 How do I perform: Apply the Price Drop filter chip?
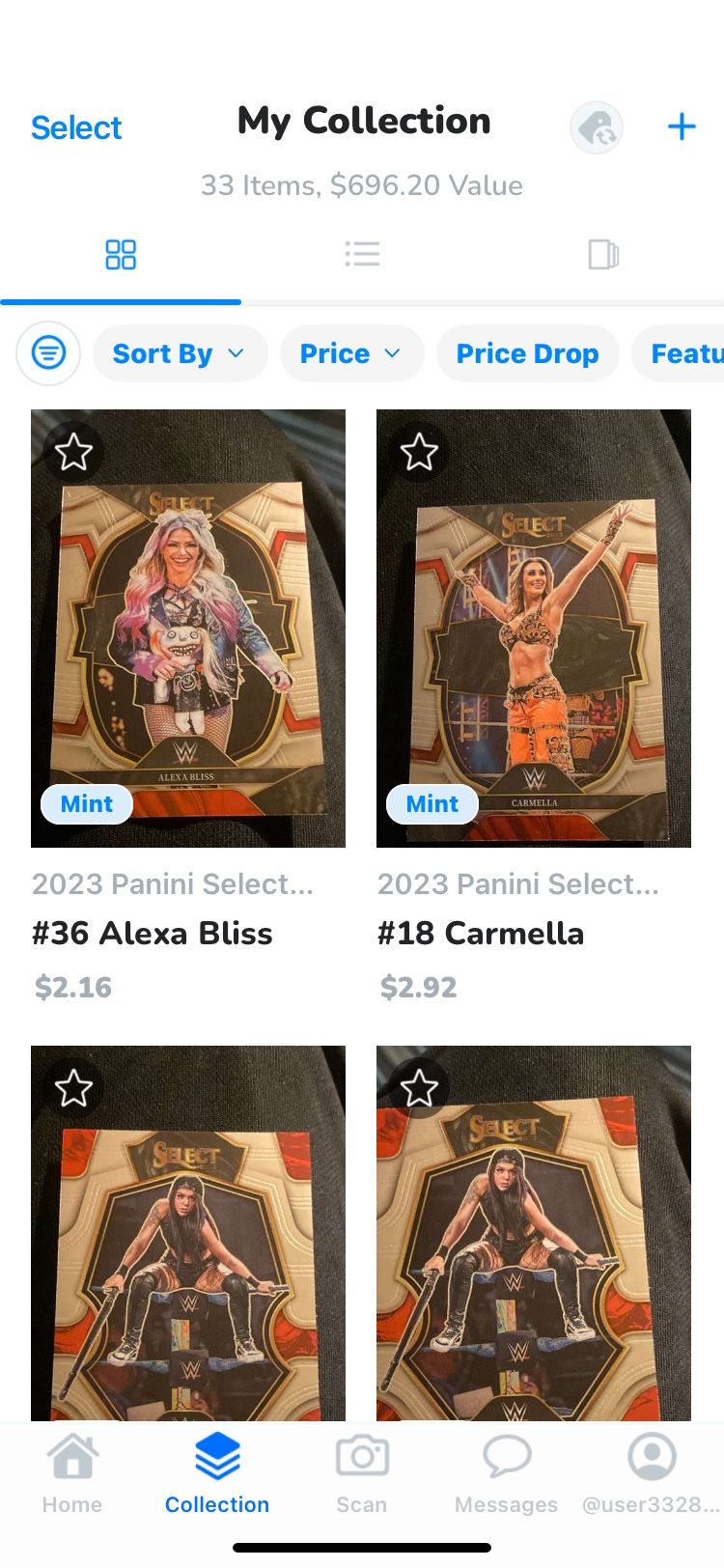(x=527, y=353)
